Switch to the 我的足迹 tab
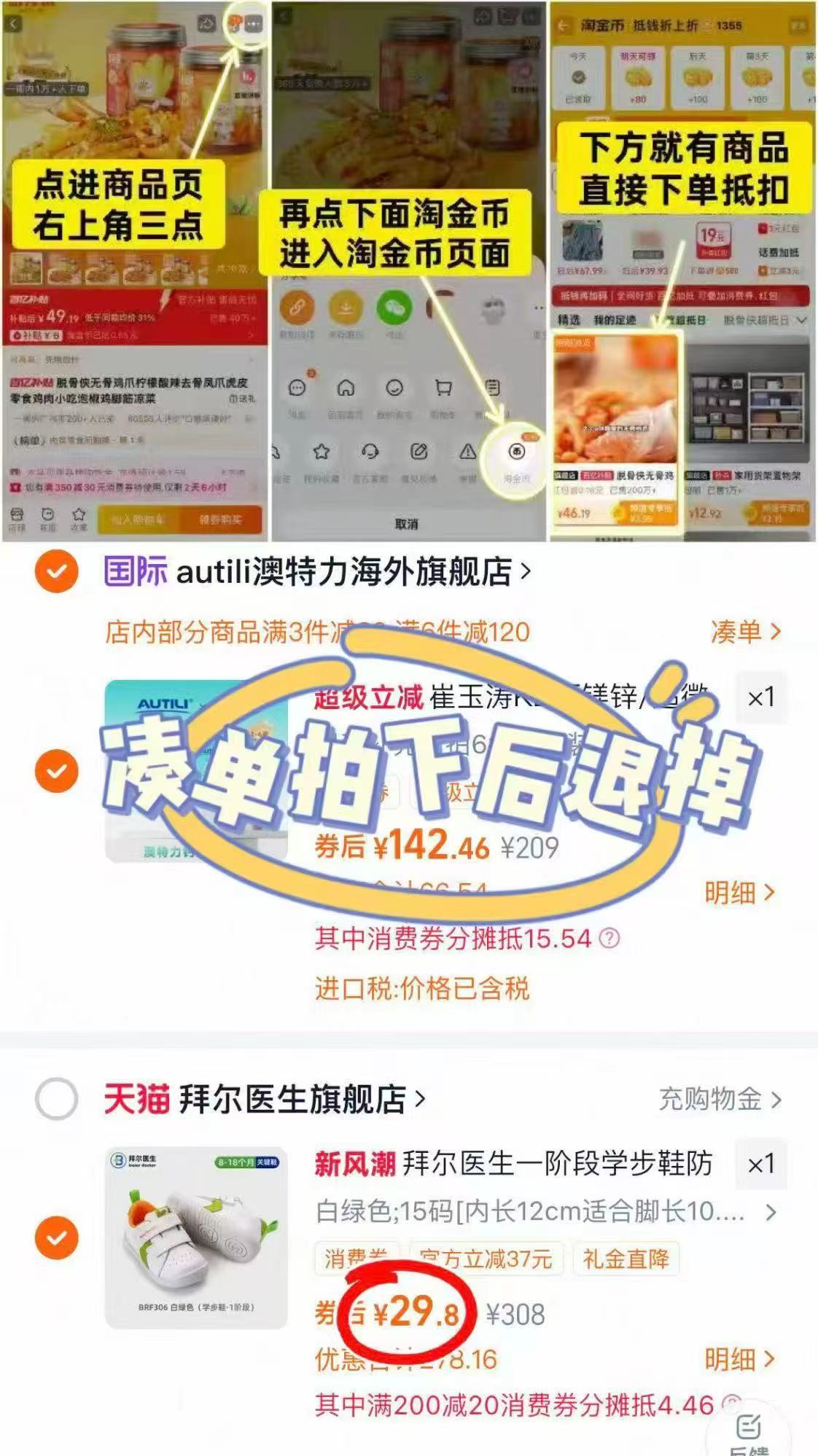The width and height of the screenshot is (818, 1456). point(615,320)
